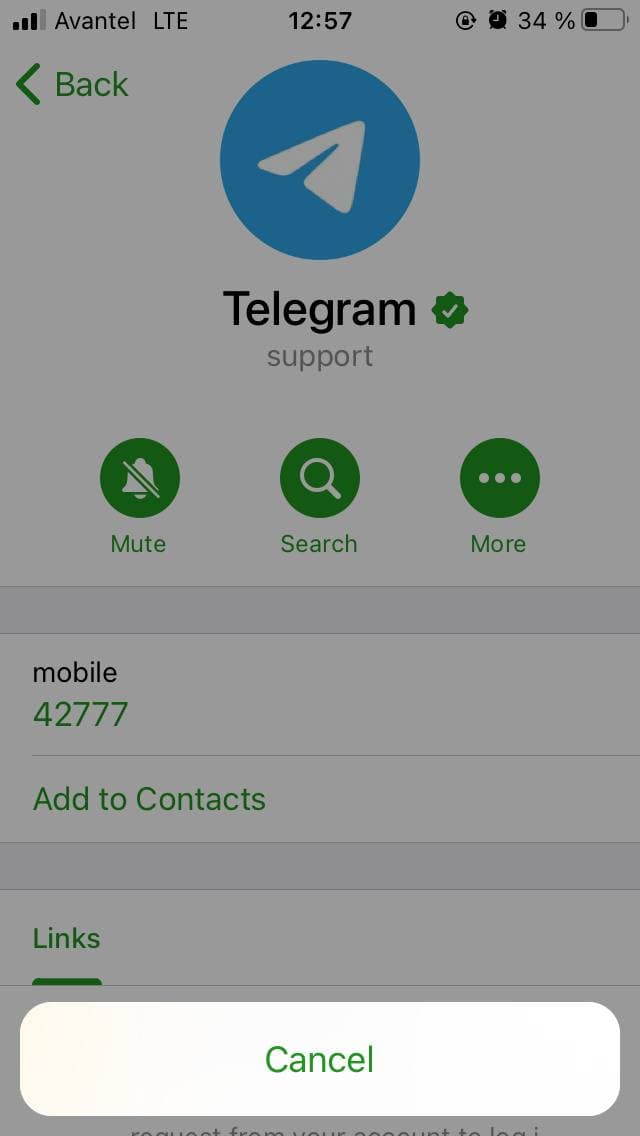Go back using the Back button
The width and height of the screenshot is (640, 1136).
[72, 85]
